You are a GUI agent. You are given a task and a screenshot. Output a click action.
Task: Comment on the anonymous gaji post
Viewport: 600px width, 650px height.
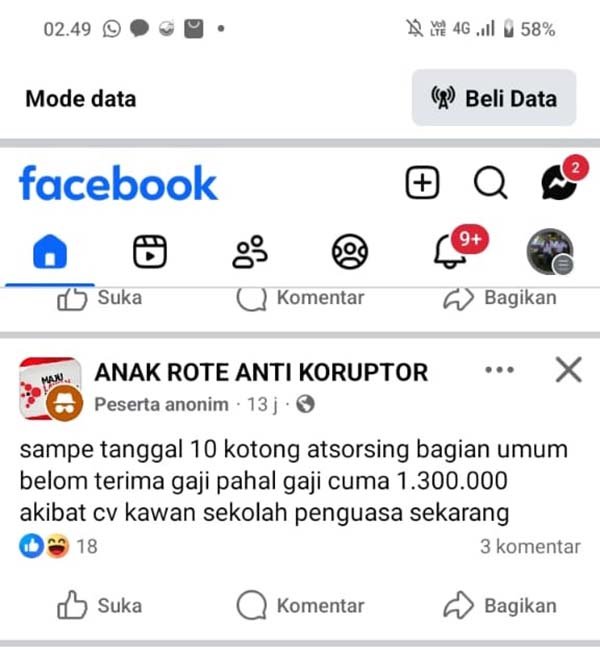(x=300, y=605)
